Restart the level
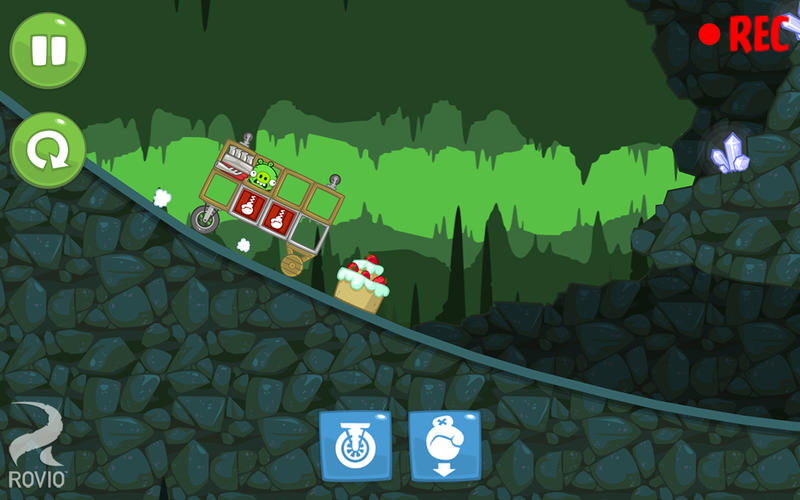This screenshot has height=500, width=800. [47, 151]
